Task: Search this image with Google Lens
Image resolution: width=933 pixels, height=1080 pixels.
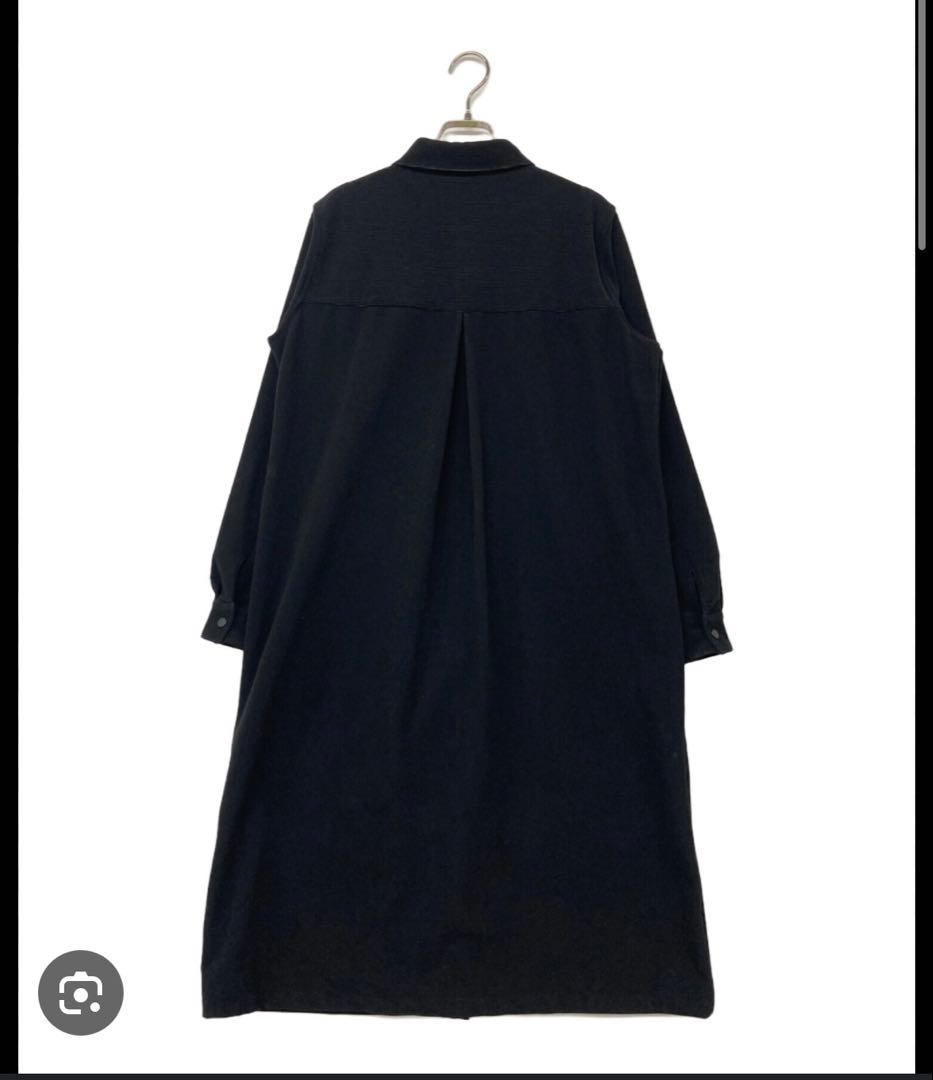Action: coord(81,992)
